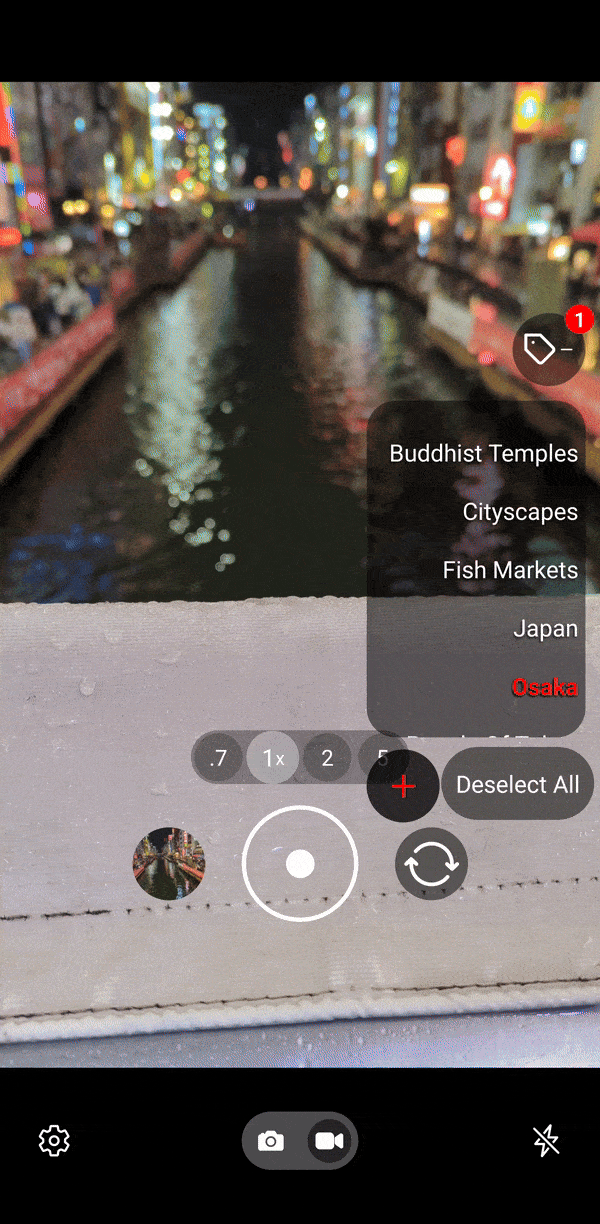Start recording with the shutter button

click(x=300, y=863)
